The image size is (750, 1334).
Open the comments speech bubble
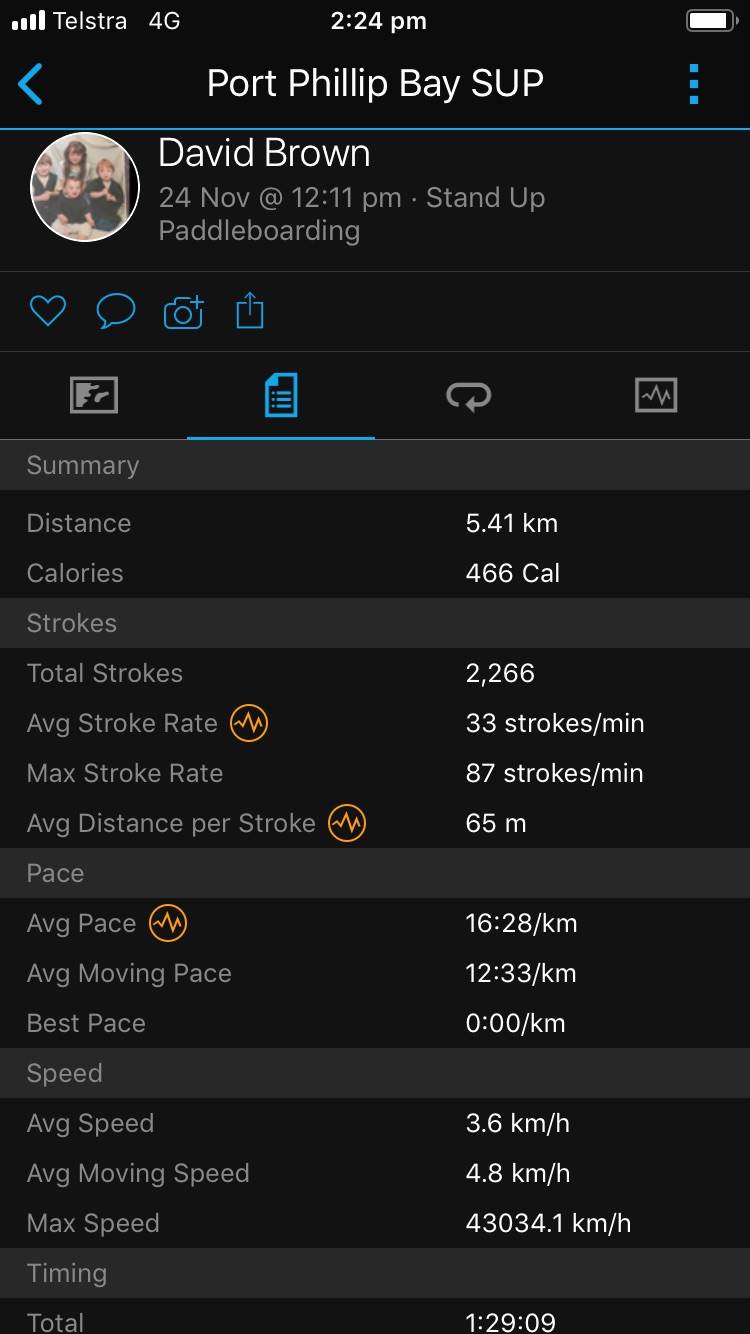click(115, 312)
